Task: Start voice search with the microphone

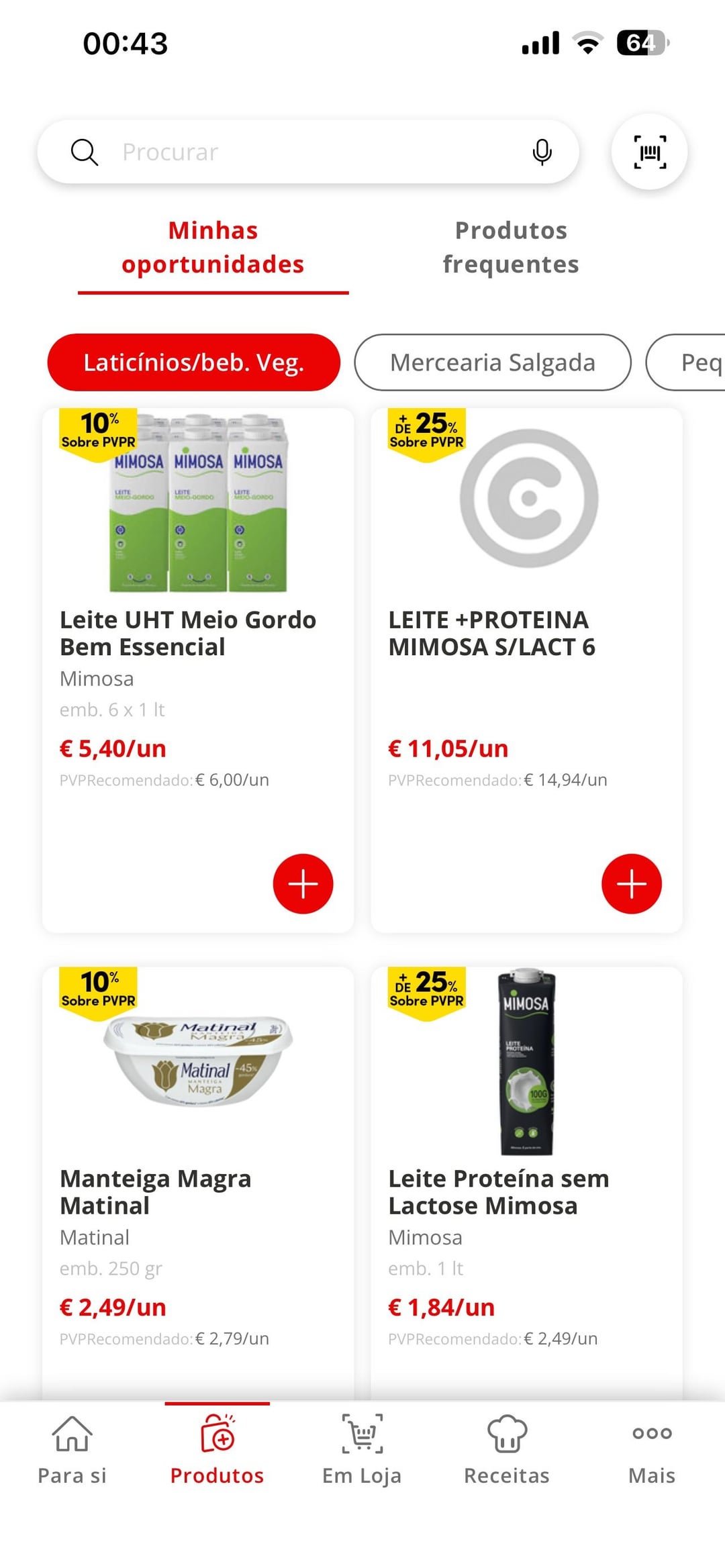Action: pyautogui.click(x=542, y=152)
